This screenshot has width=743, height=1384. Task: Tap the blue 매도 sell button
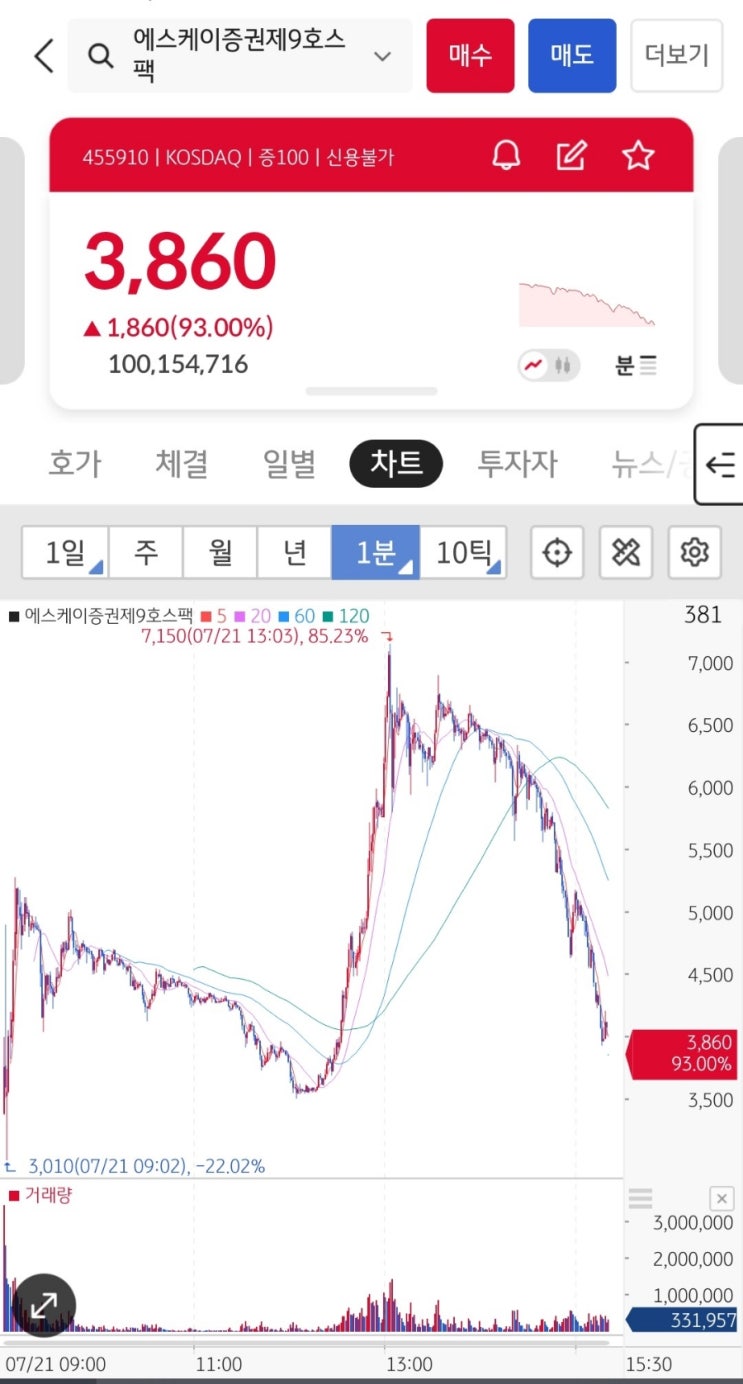click(x=572, y=56)
